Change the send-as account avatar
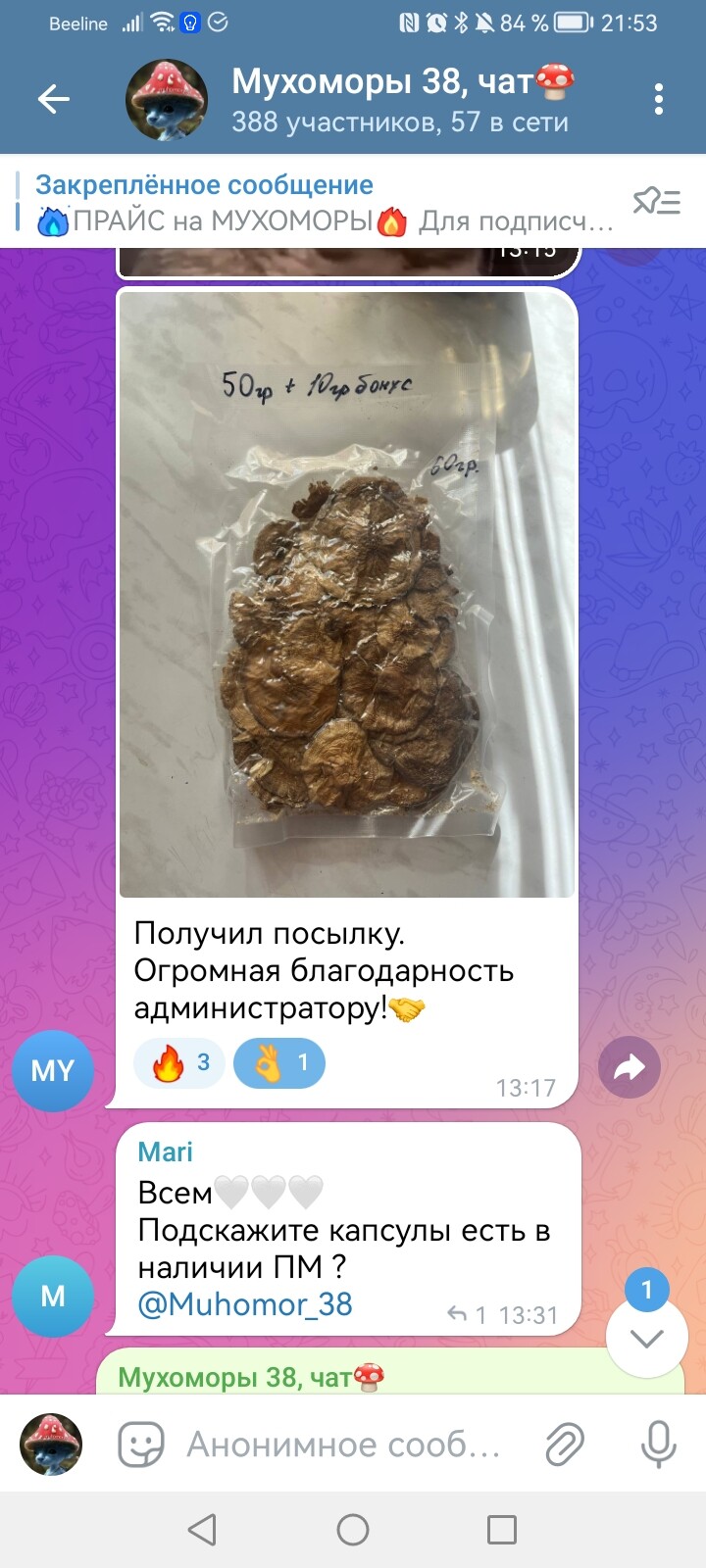 click(51, 1445)
